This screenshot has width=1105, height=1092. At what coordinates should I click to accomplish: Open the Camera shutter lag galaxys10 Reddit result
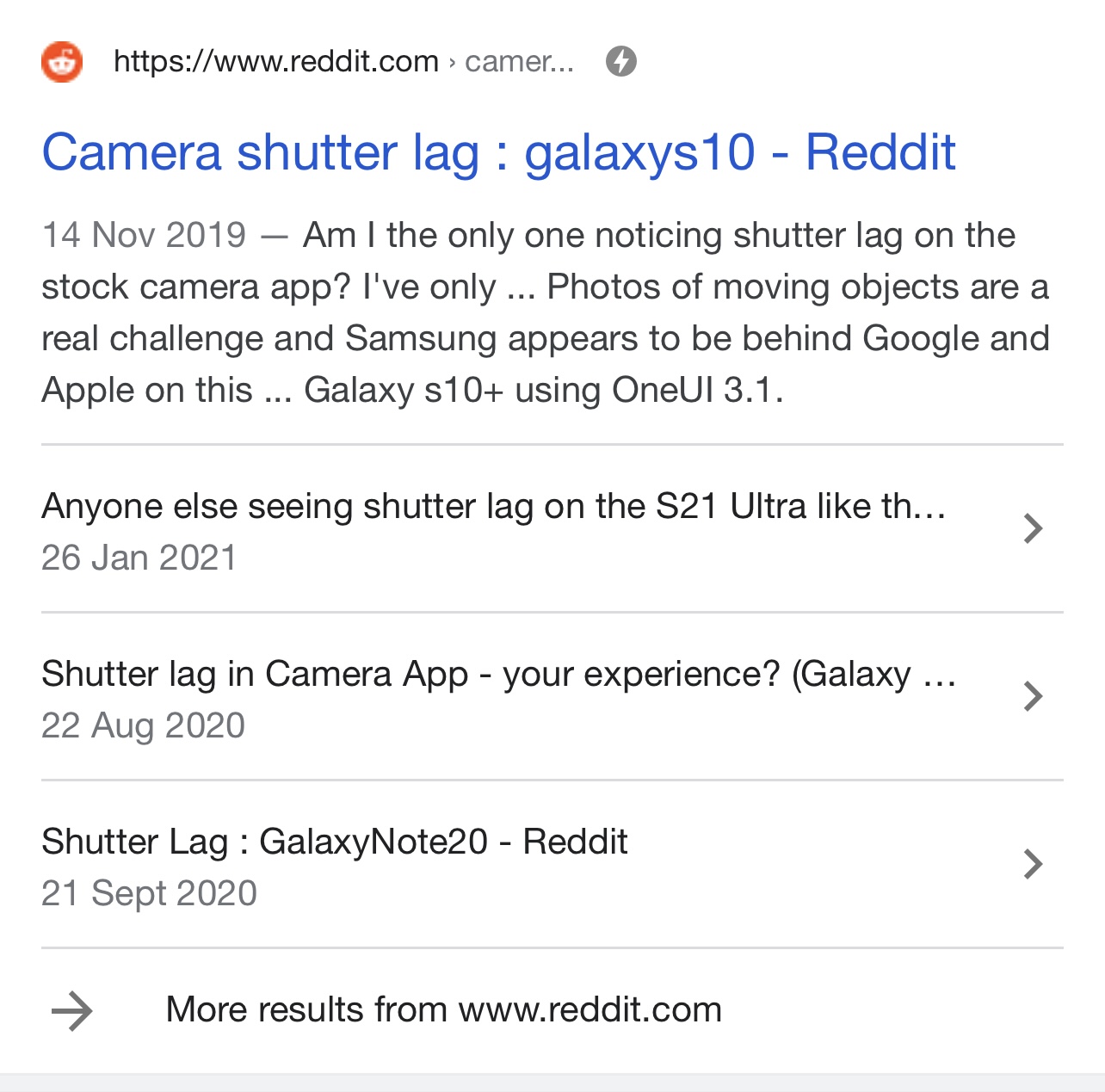point(498,153)
